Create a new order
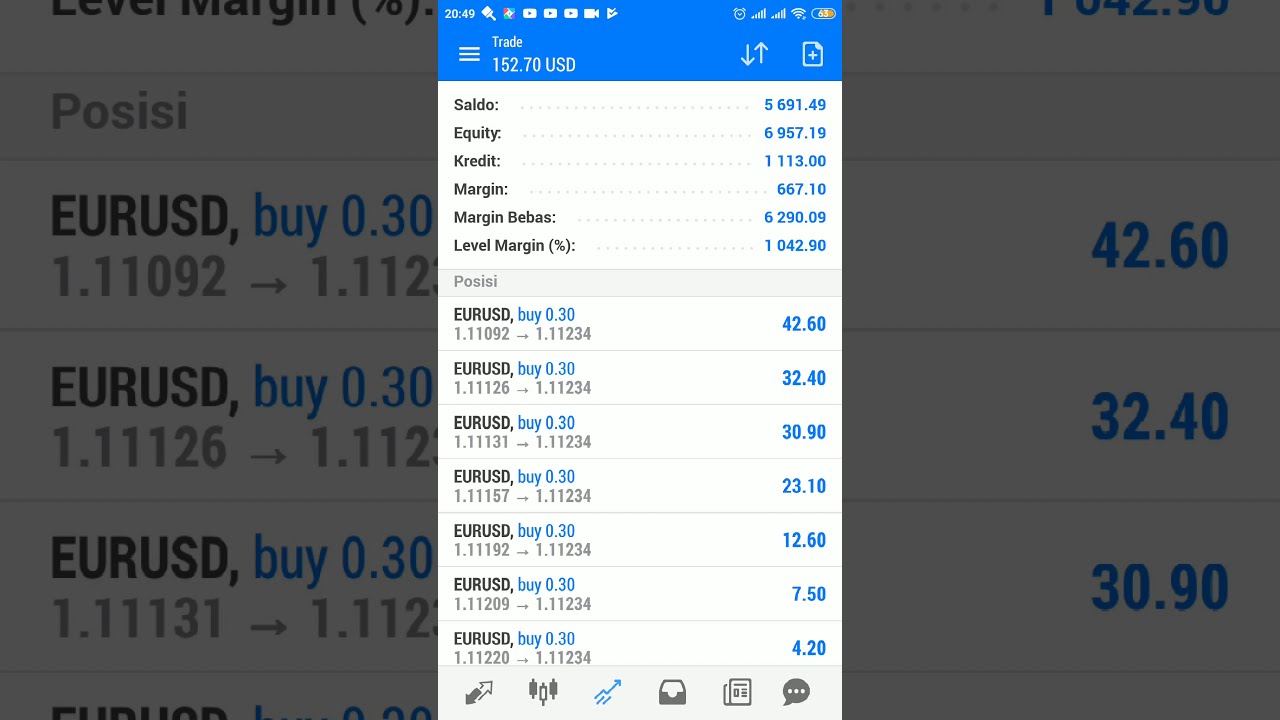The image size is (1280, 720). (x=812, y=54)
